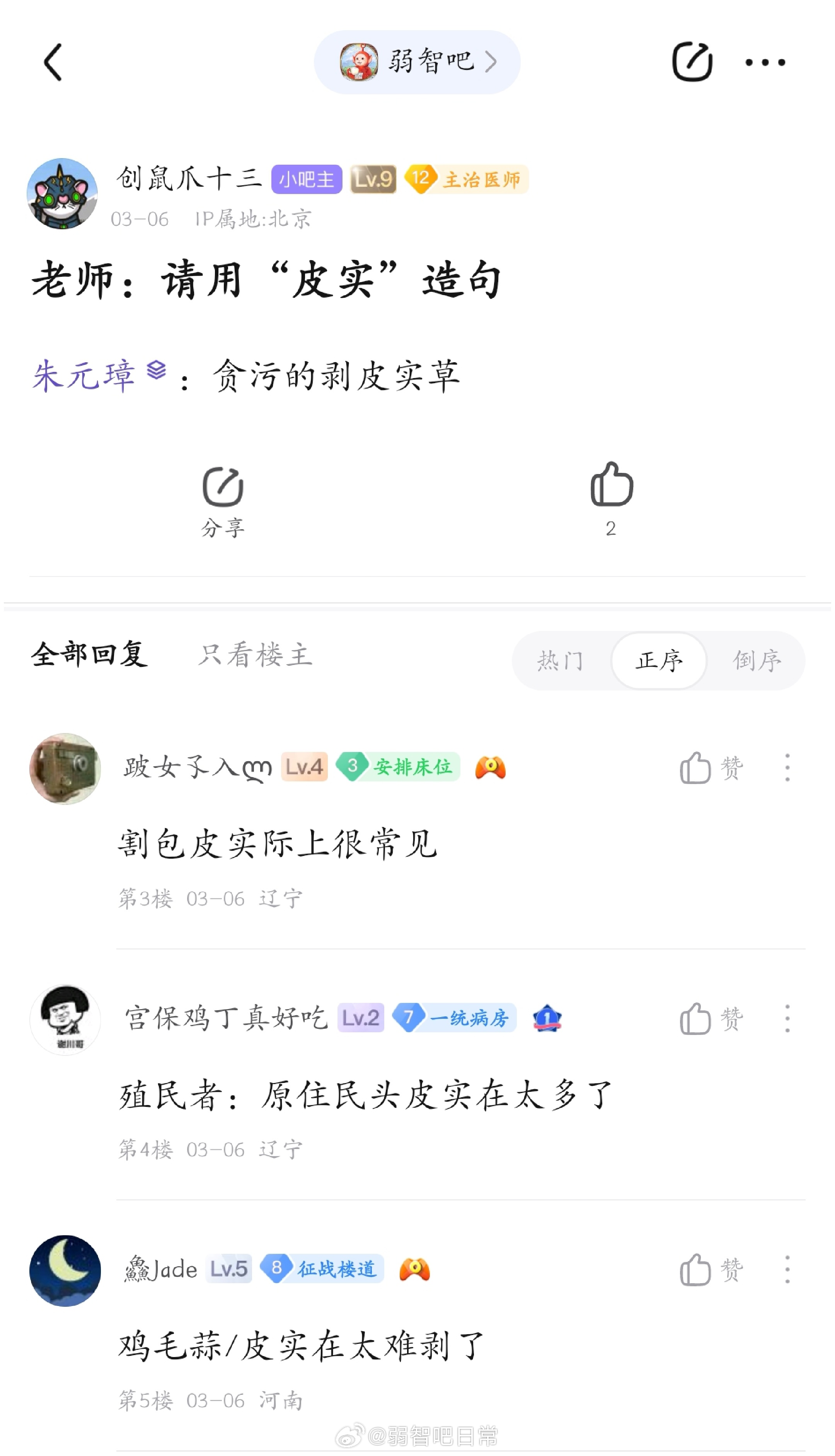Go back using the top-left arrow
835x1456 pixels.
click(x=53, y=62)
